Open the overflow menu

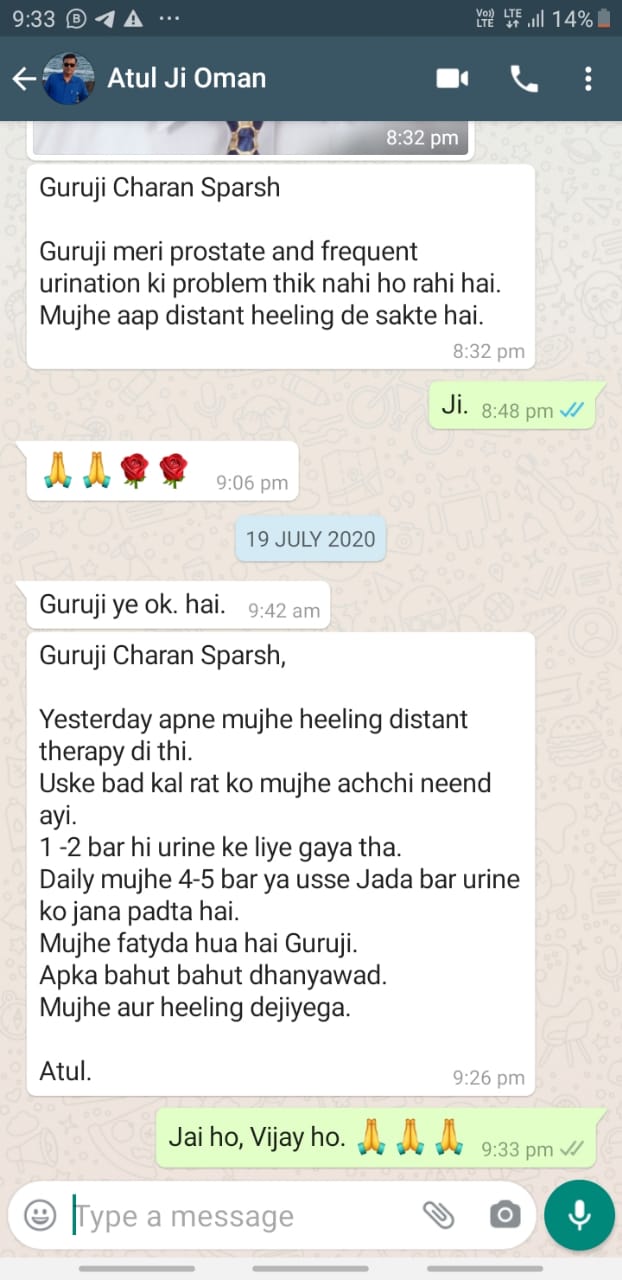588,79
